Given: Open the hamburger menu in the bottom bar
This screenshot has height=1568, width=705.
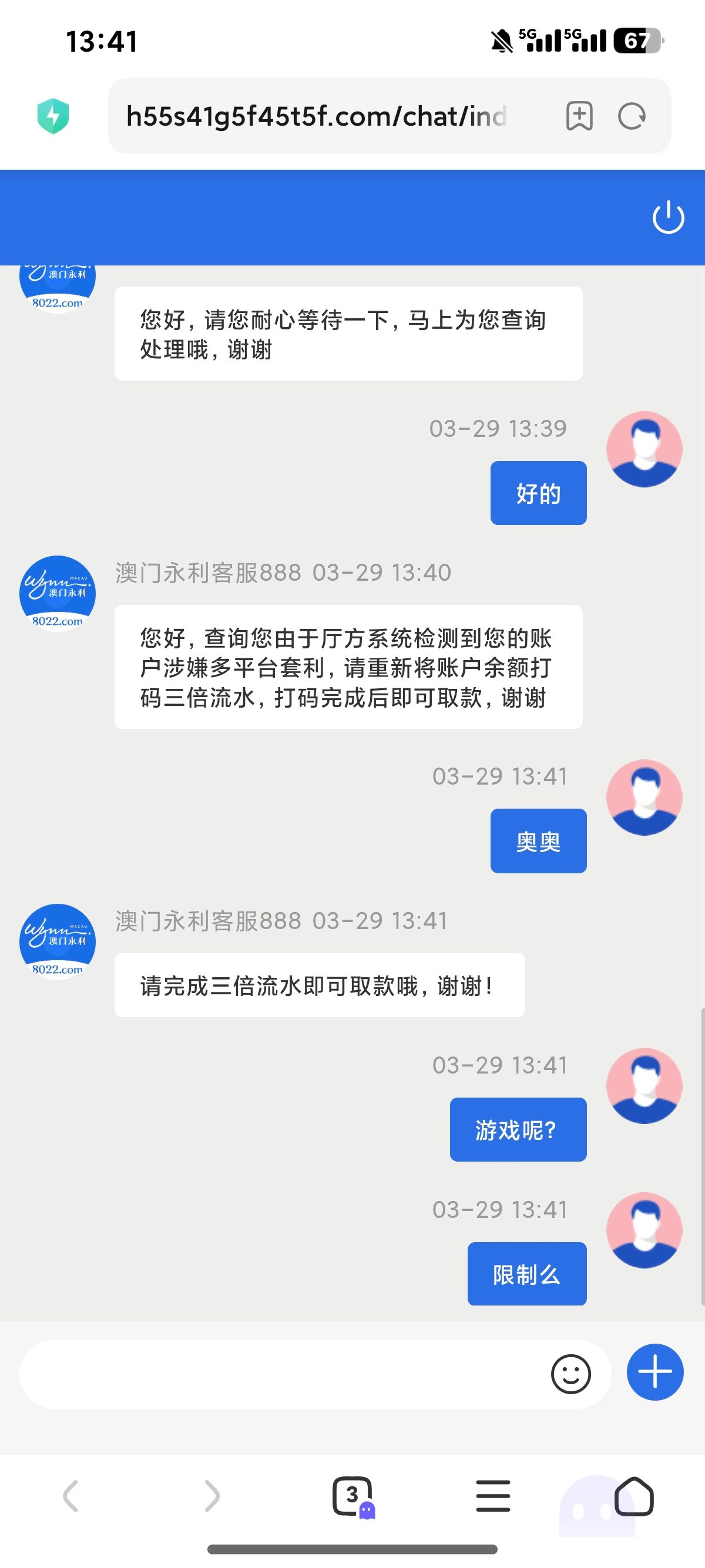Looking at the screenshot, I should point(492,1496).
